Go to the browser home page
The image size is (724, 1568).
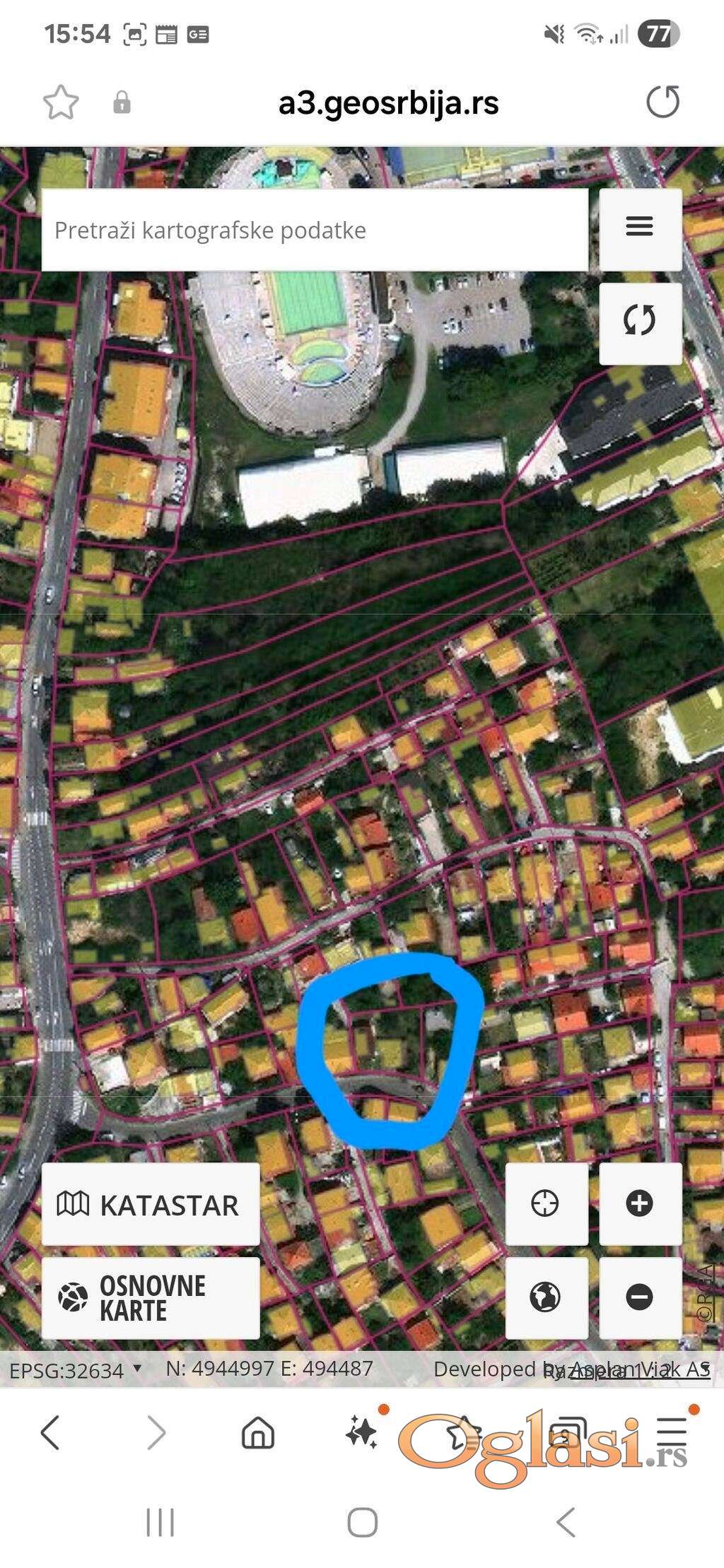[258, 1433]
